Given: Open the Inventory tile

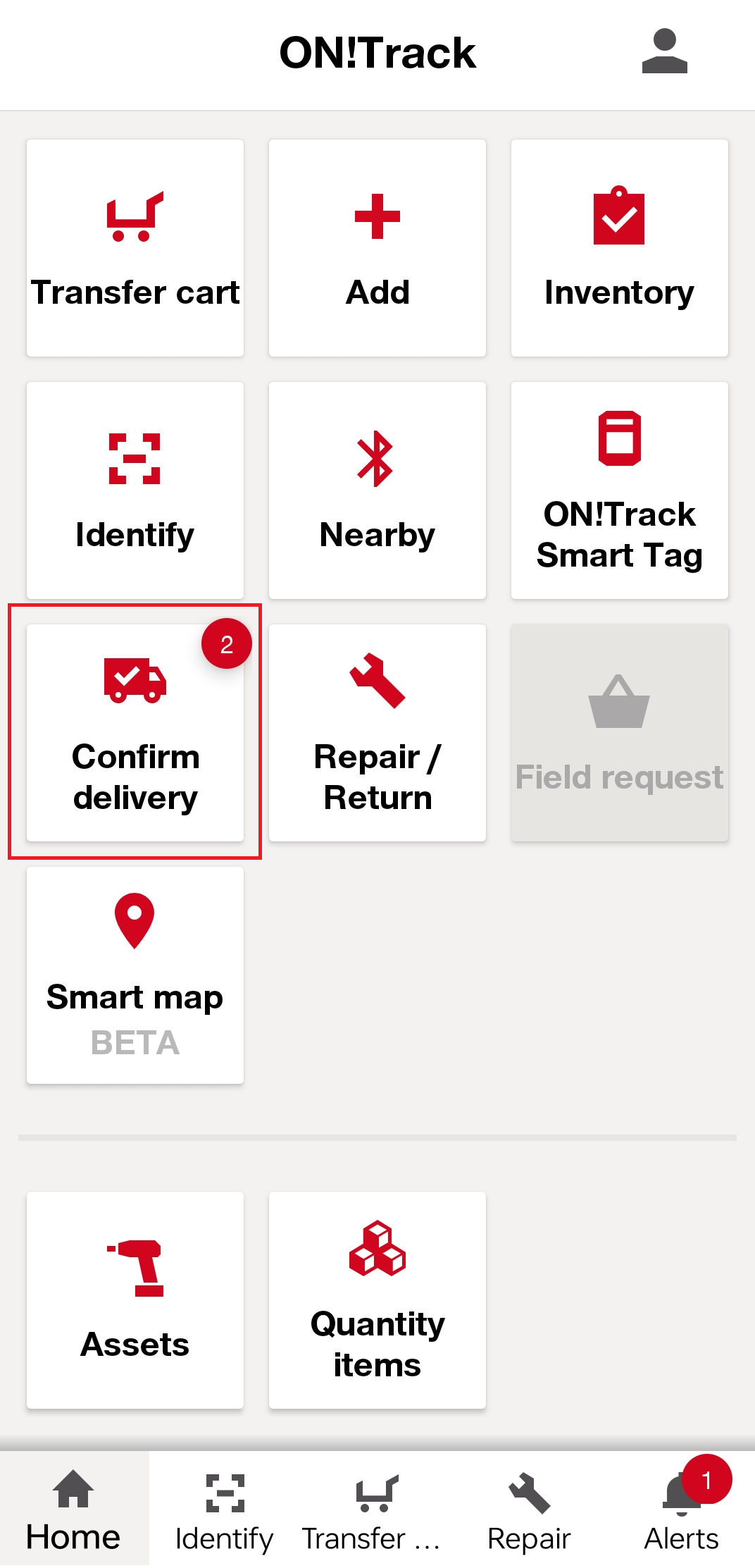Looking at the screenshot, I should click(x=620, y=248).
